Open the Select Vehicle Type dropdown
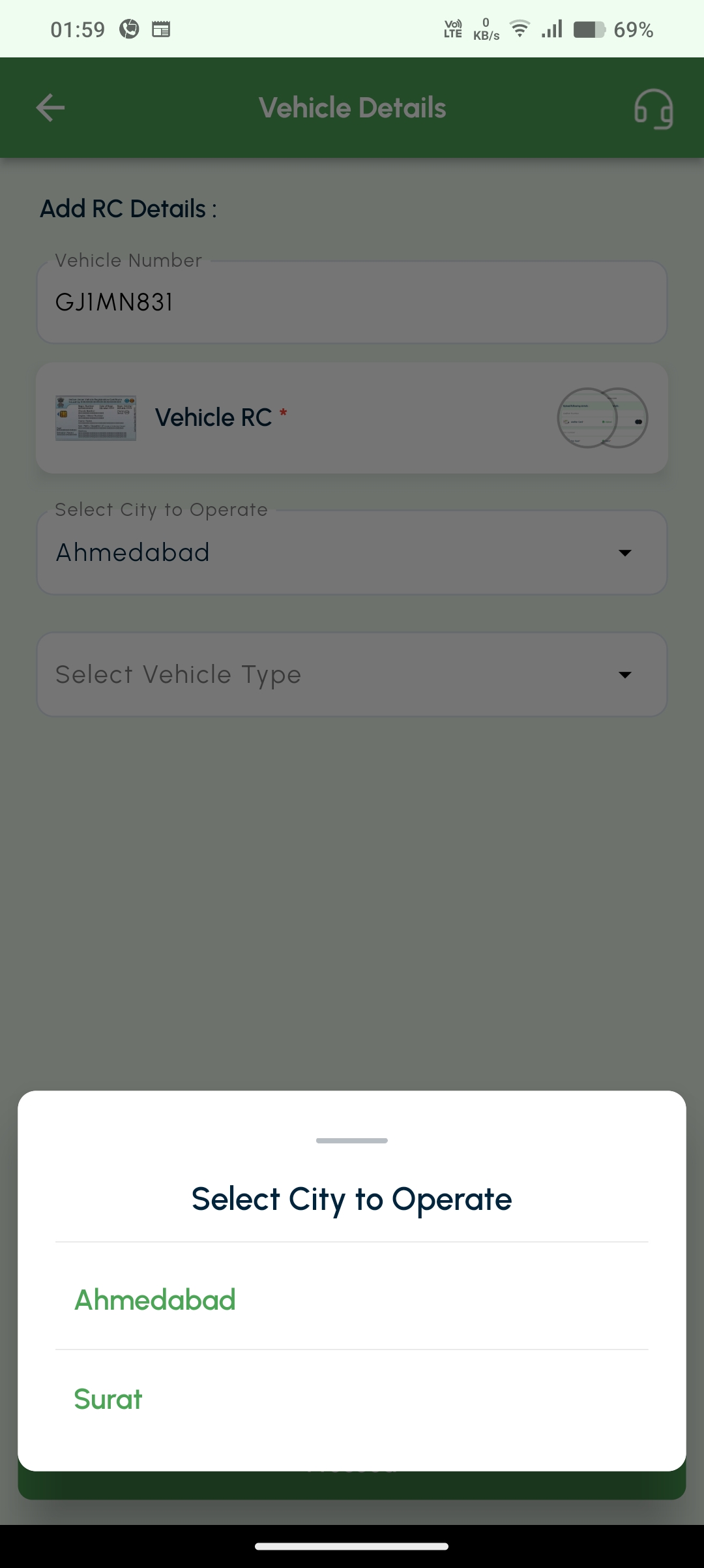Screen dimensions: 704x1568 pos(351,674)
